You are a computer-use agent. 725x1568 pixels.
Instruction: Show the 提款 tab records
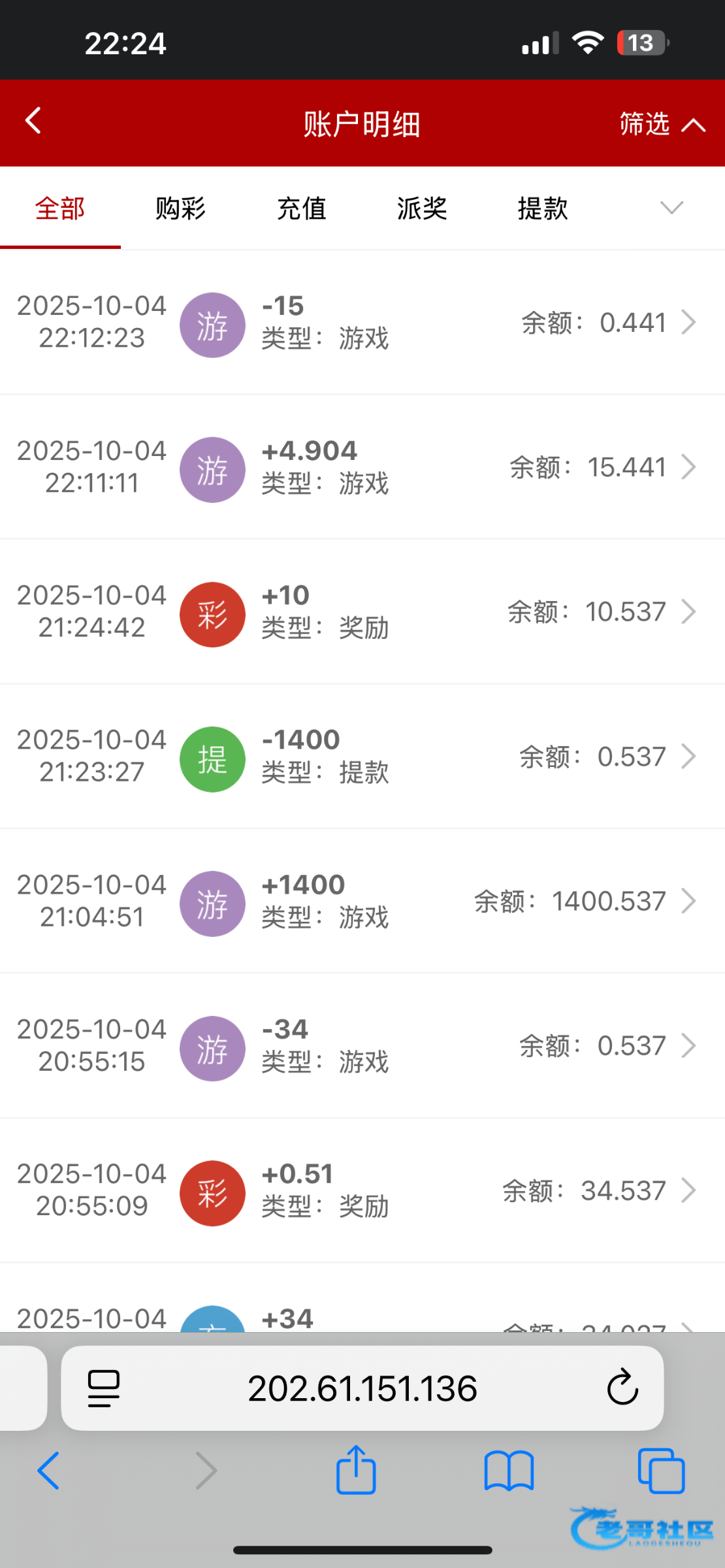(x=542, y=208)
